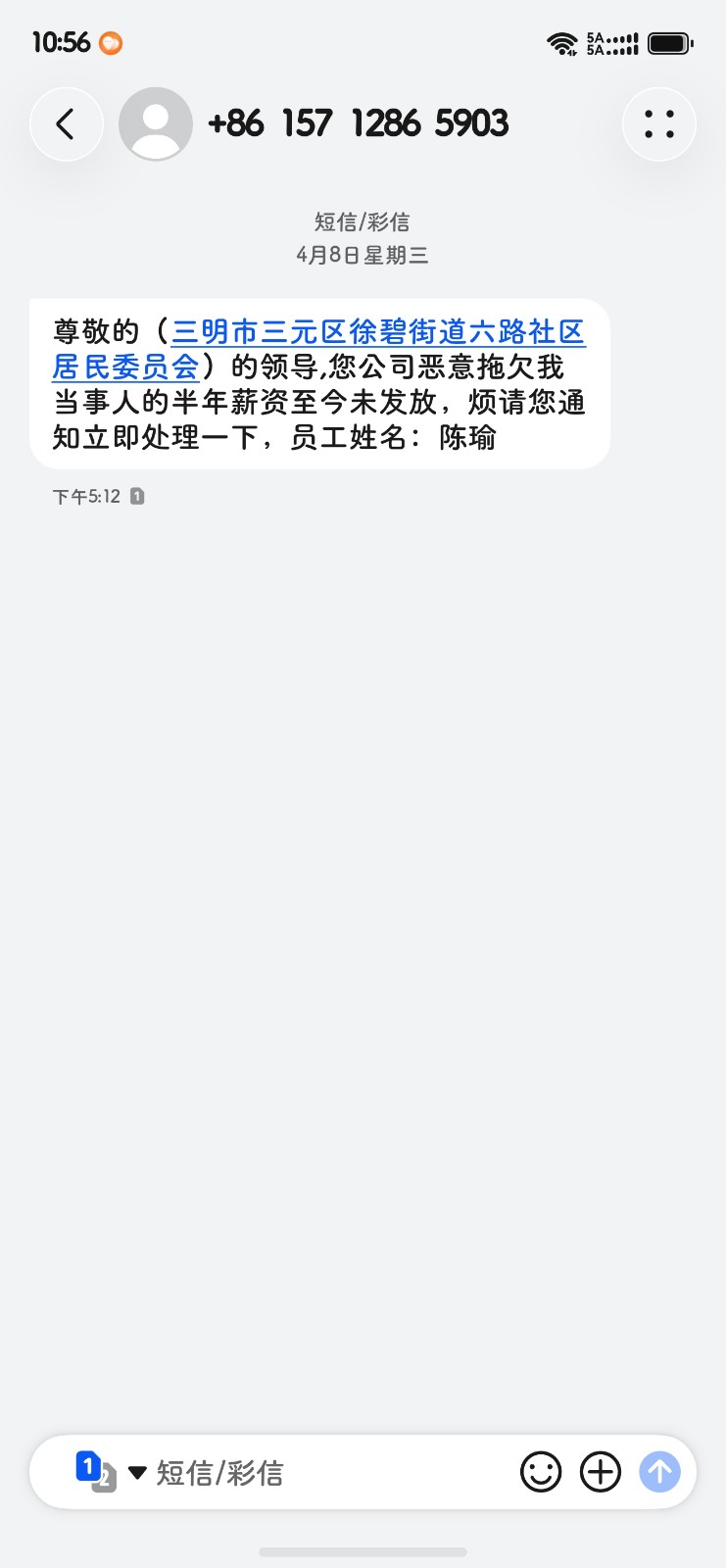Image resolution: width=726 pixels, height=1568 pixels.
Task: Send the message with arrow button
Action: pyautogui.click(x=660, y=1472)
